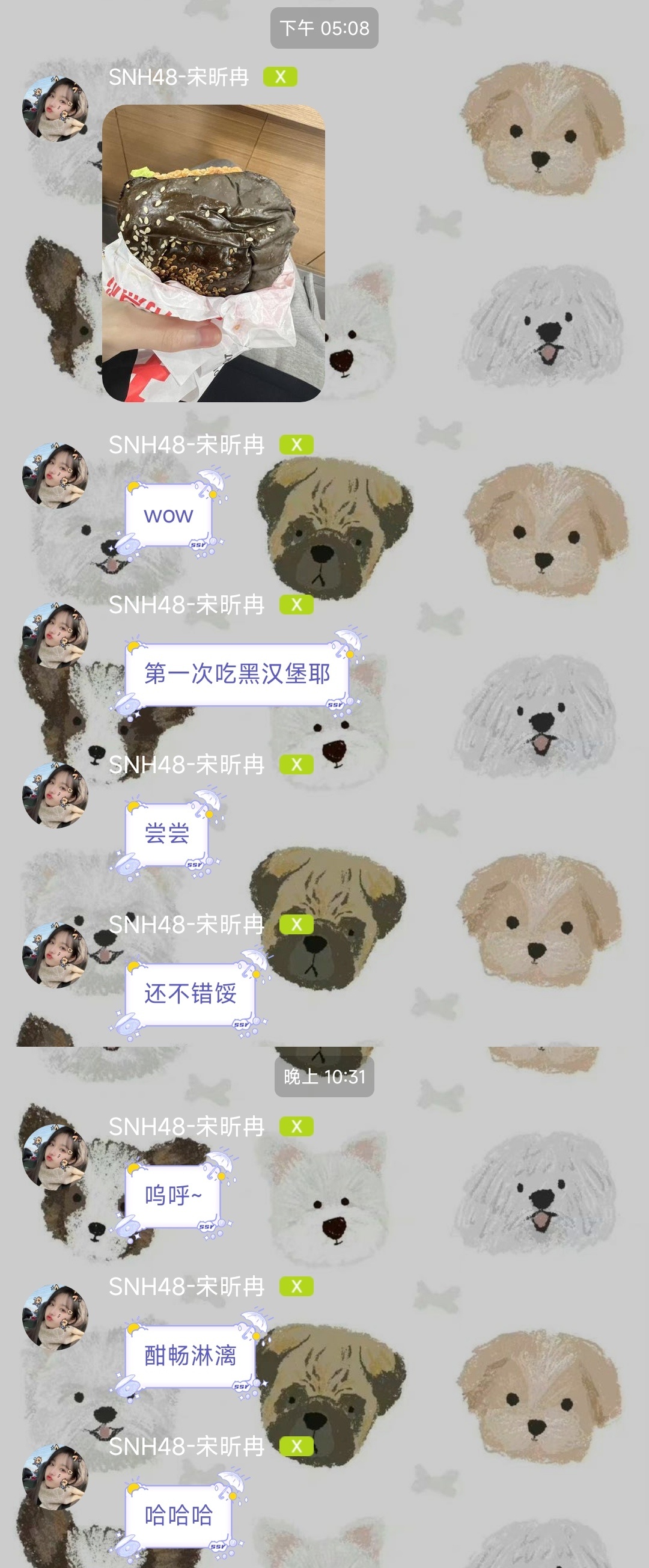Open the avatar next to the "wow" message
Viewport: 649px width, 1568px height.
55,476
